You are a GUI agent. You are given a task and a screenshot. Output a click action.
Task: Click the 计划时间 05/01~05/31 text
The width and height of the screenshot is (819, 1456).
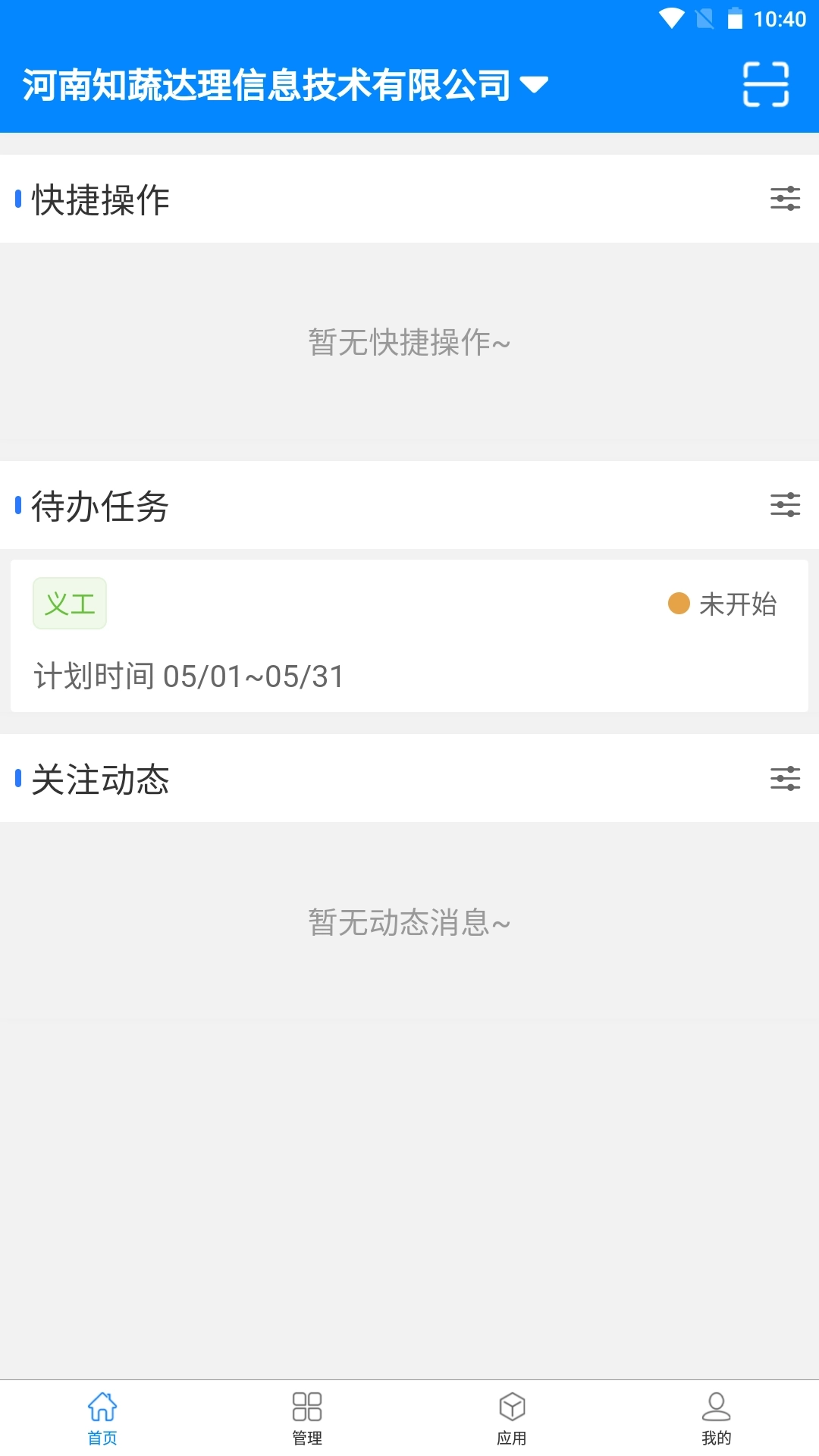[188, 677]
